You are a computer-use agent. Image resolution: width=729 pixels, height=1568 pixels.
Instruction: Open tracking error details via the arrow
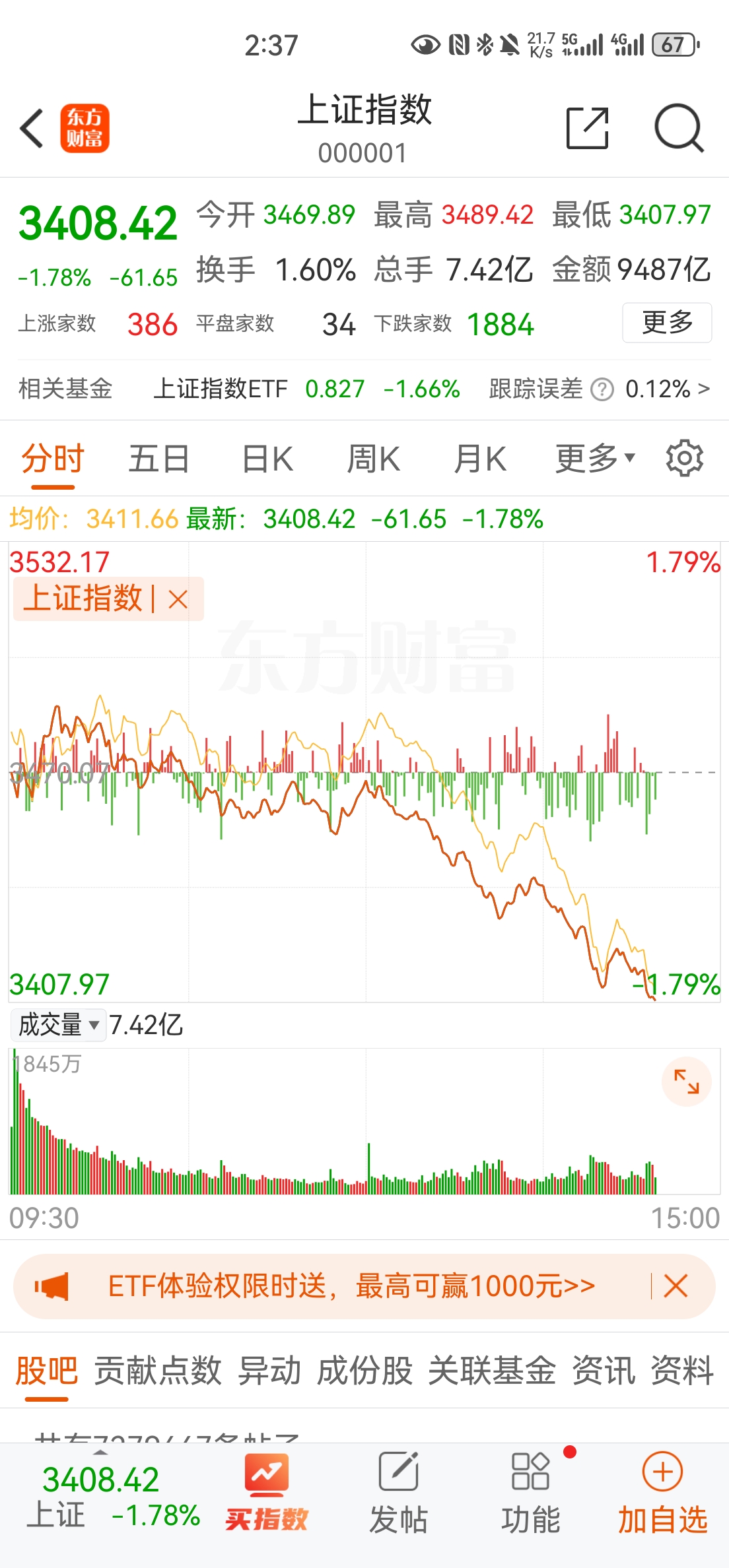click(x=704, y=389)
